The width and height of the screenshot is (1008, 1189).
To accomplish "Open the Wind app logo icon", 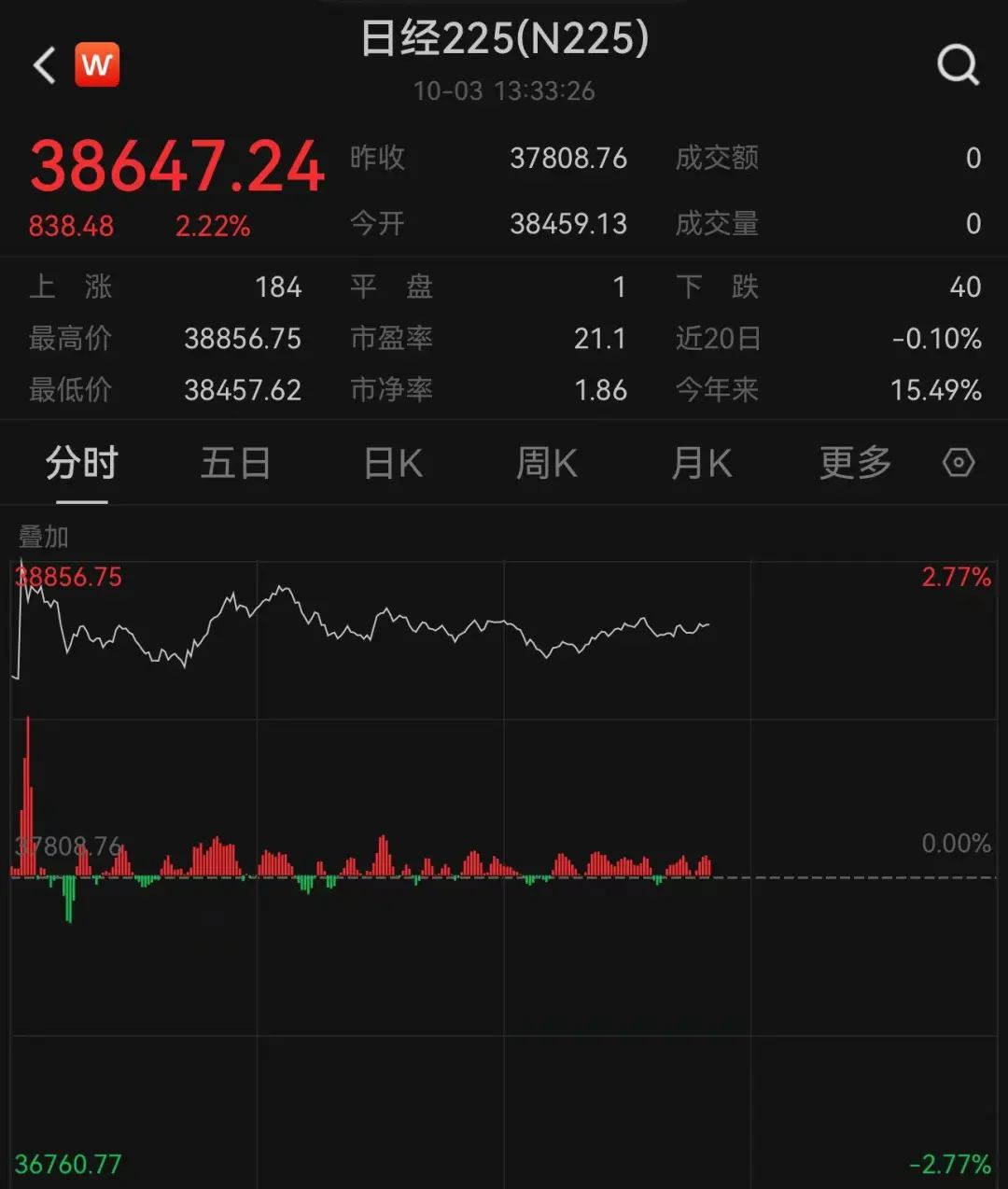I will pyautogui.click(x=96, y=64).
